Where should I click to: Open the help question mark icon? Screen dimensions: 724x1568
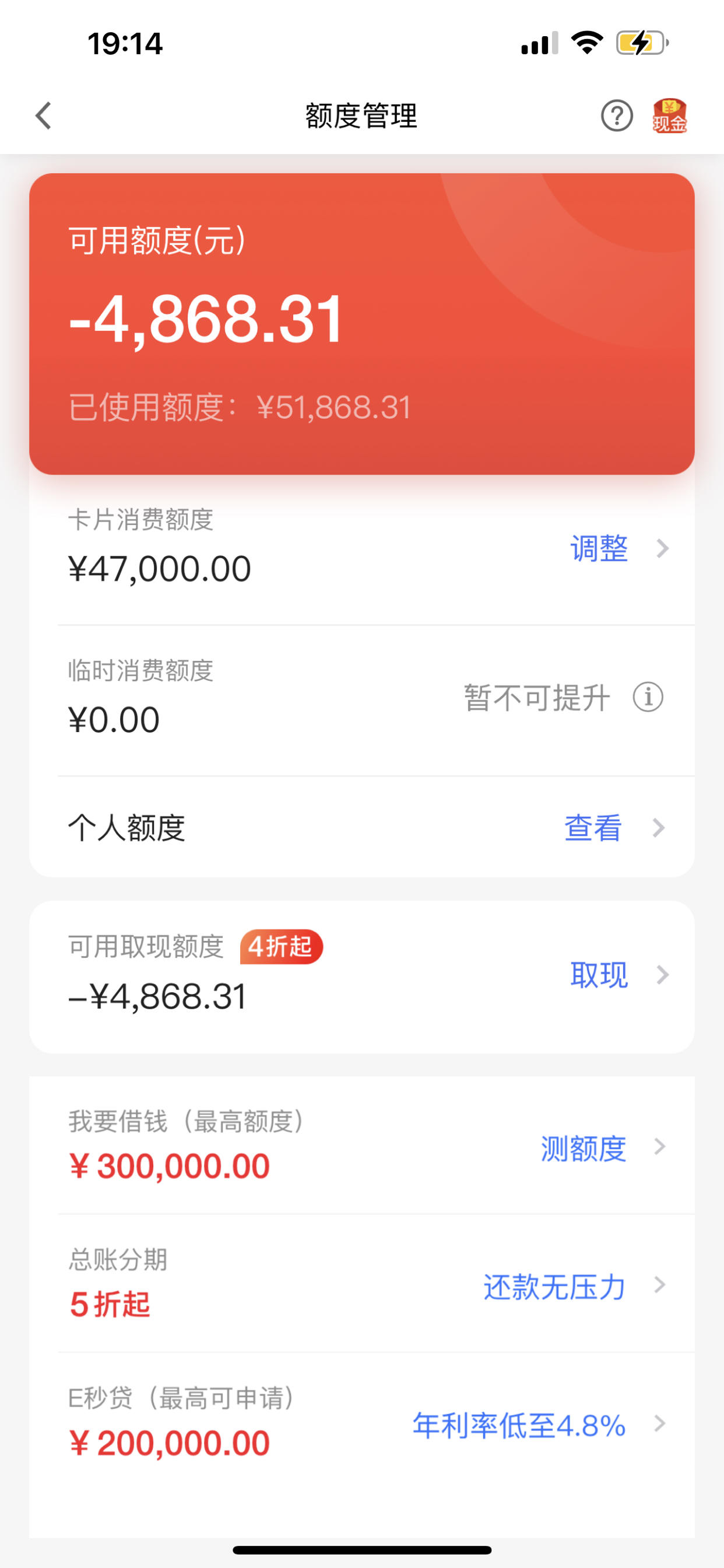tap(617, 116)
